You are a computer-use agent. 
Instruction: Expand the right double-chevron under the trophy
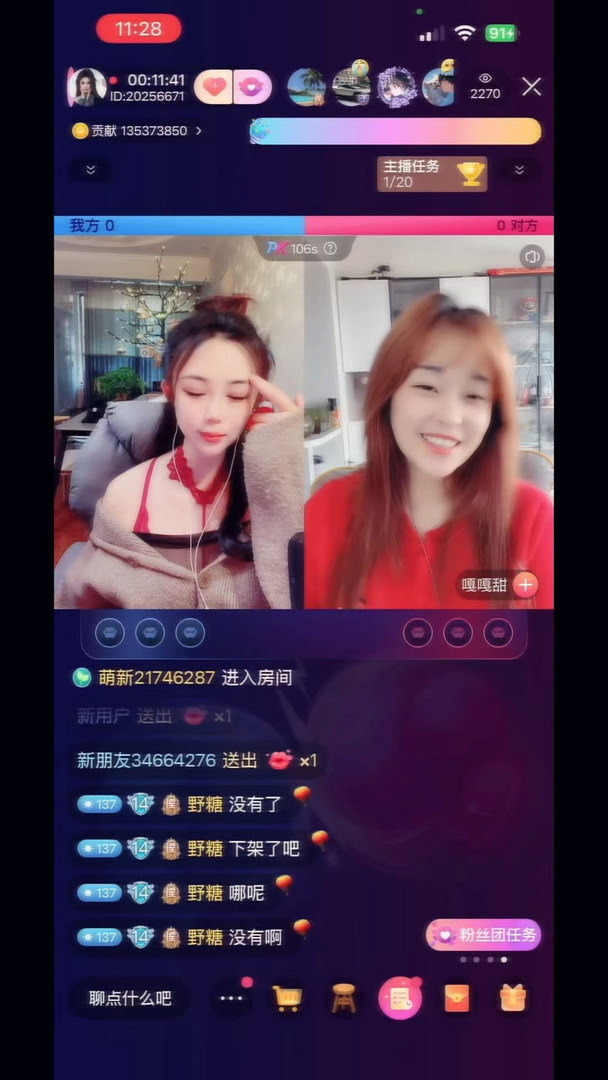coord(519,170)
